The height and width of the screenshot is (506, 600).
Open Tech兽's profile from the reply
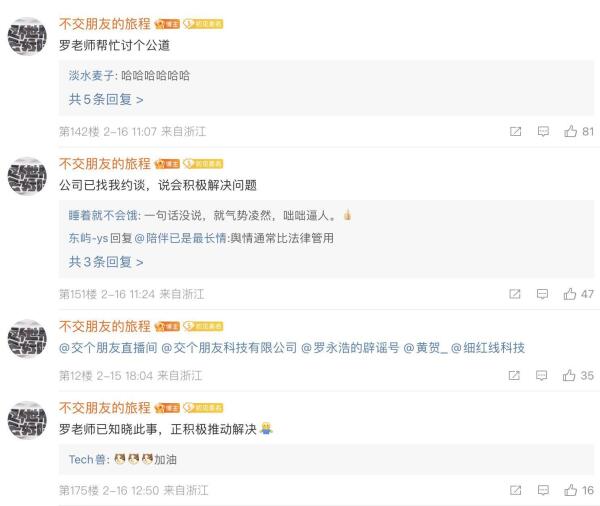(84, 459)
